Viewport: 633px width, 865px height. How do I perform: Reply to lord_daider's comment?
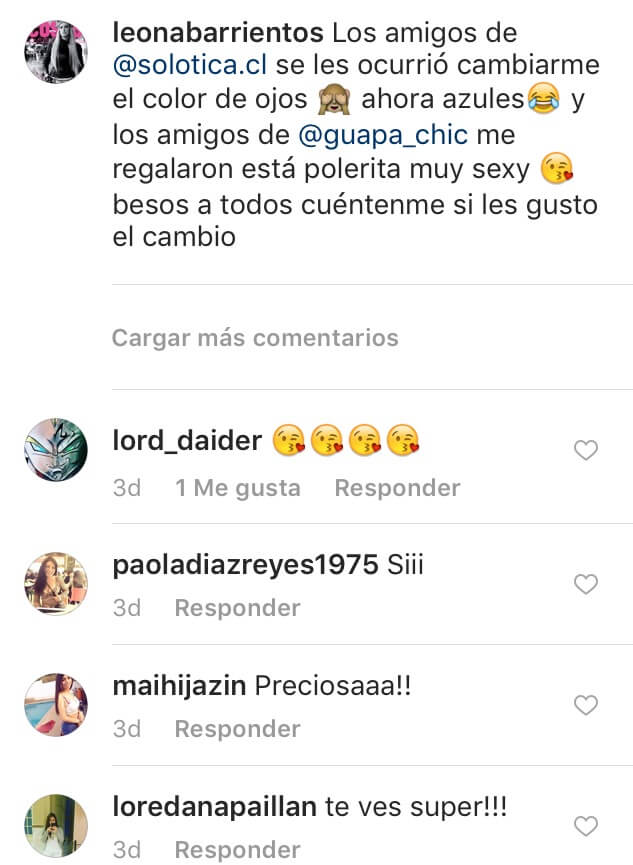(x=397, y=488)
